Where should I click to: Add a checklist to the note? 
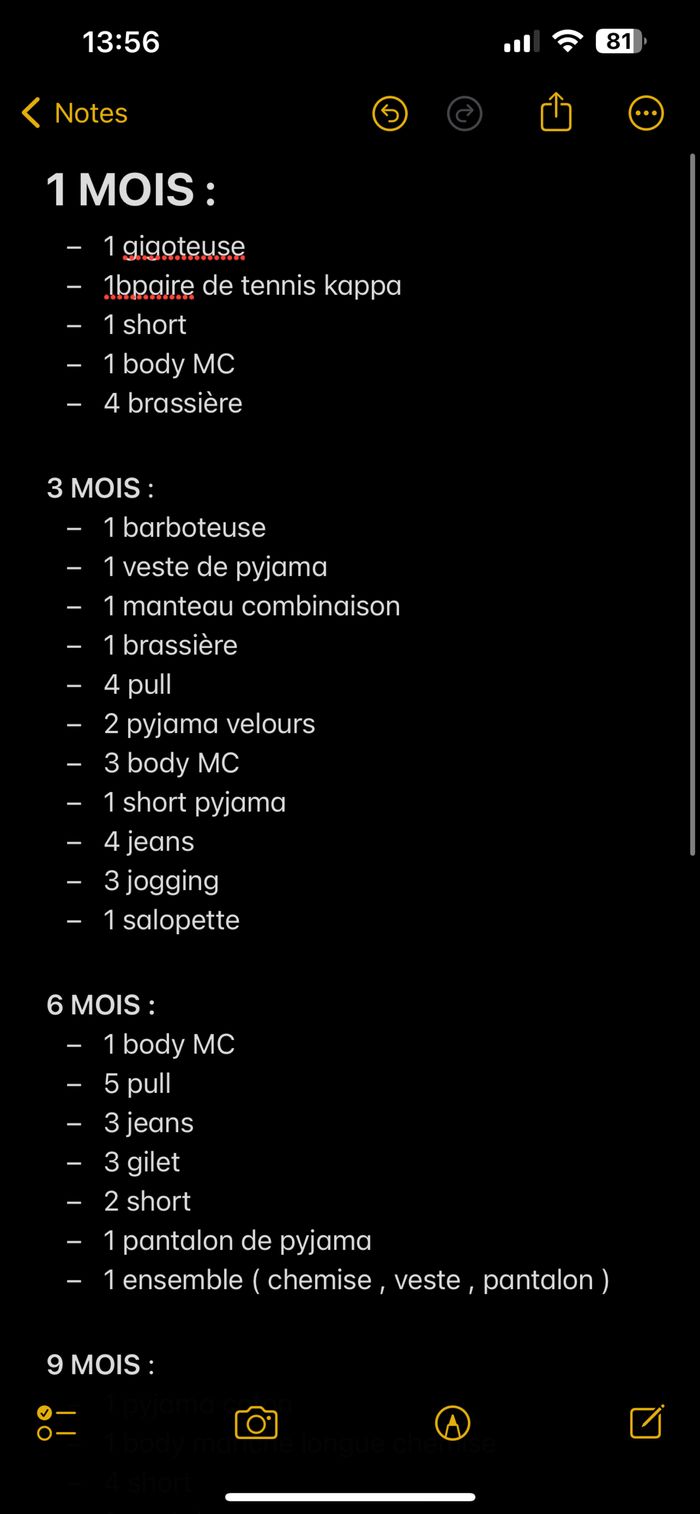[x=56, y=1422]
